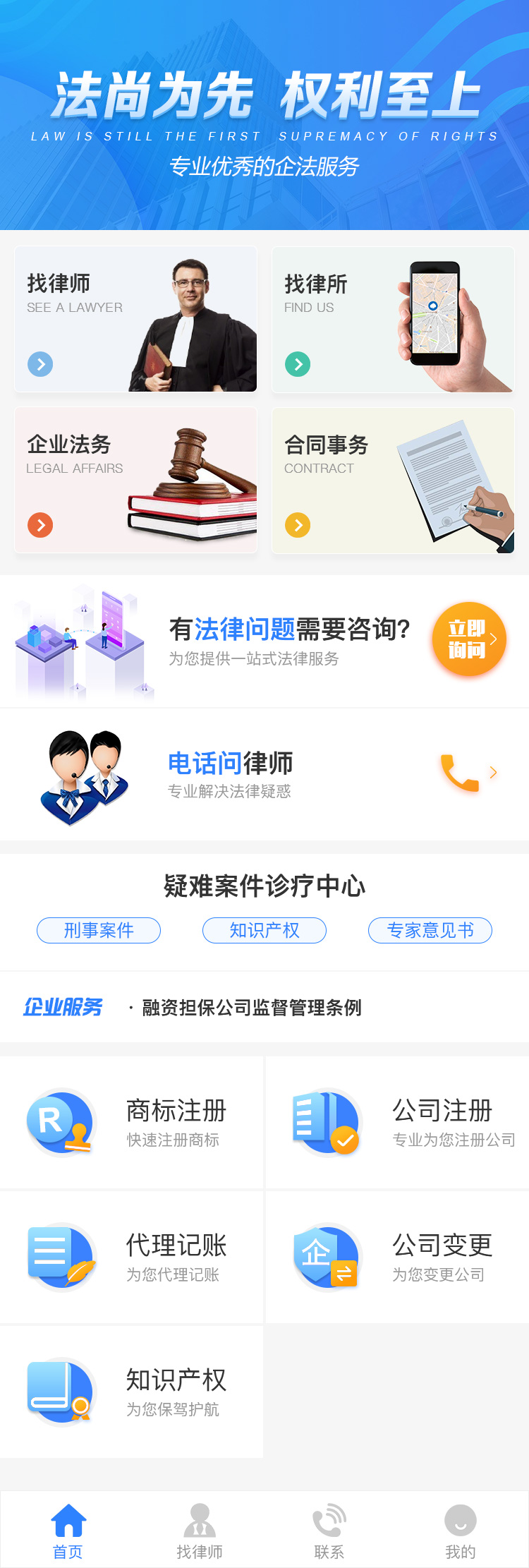Screen dimensions: 529x1568
Task: Open the 融资担保公司监督管理条例 news link
Action: pos(252,1008)
